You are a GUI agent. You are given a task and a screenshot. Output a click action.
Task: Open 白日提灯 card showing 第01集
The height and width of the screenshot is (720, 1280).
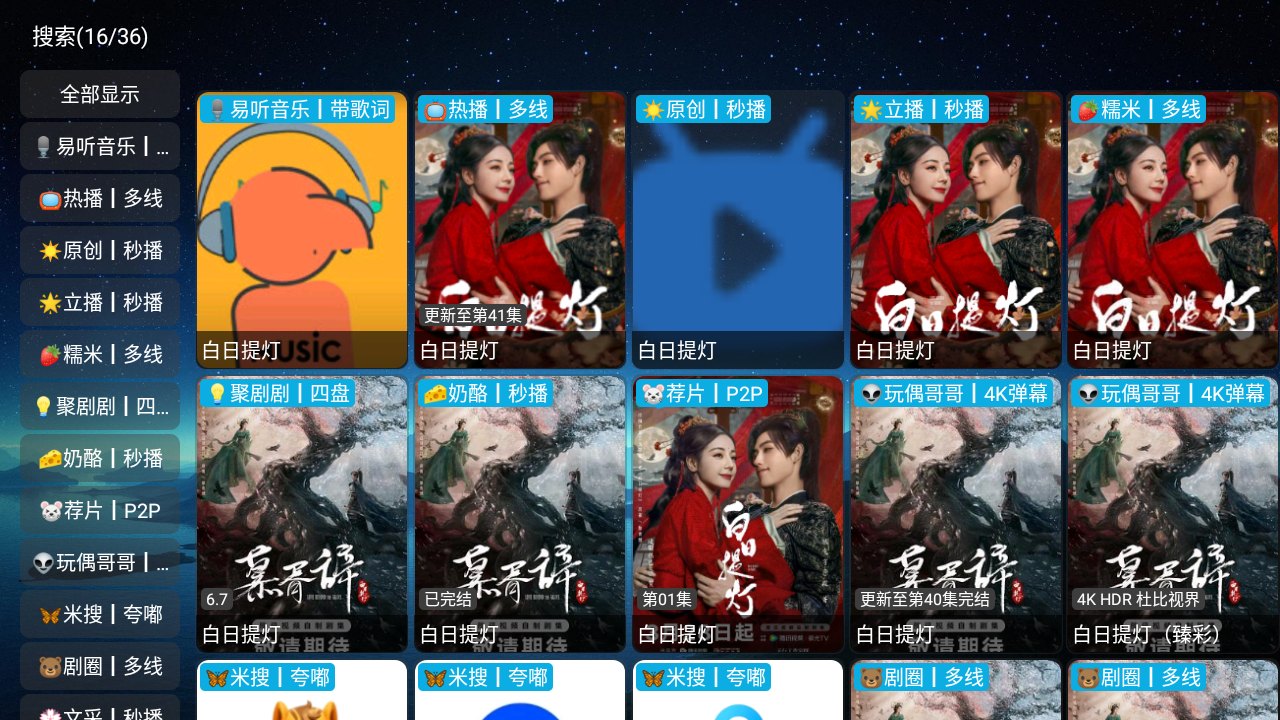click(738, 514)
